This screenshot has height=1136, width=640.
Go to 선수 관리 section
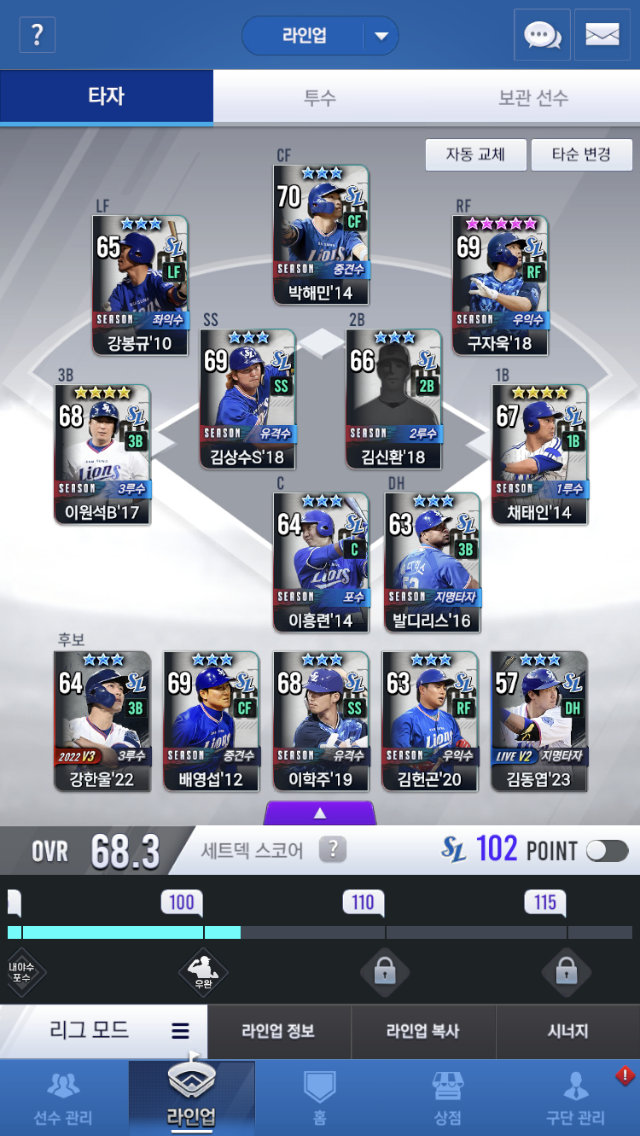(63, 1098)
